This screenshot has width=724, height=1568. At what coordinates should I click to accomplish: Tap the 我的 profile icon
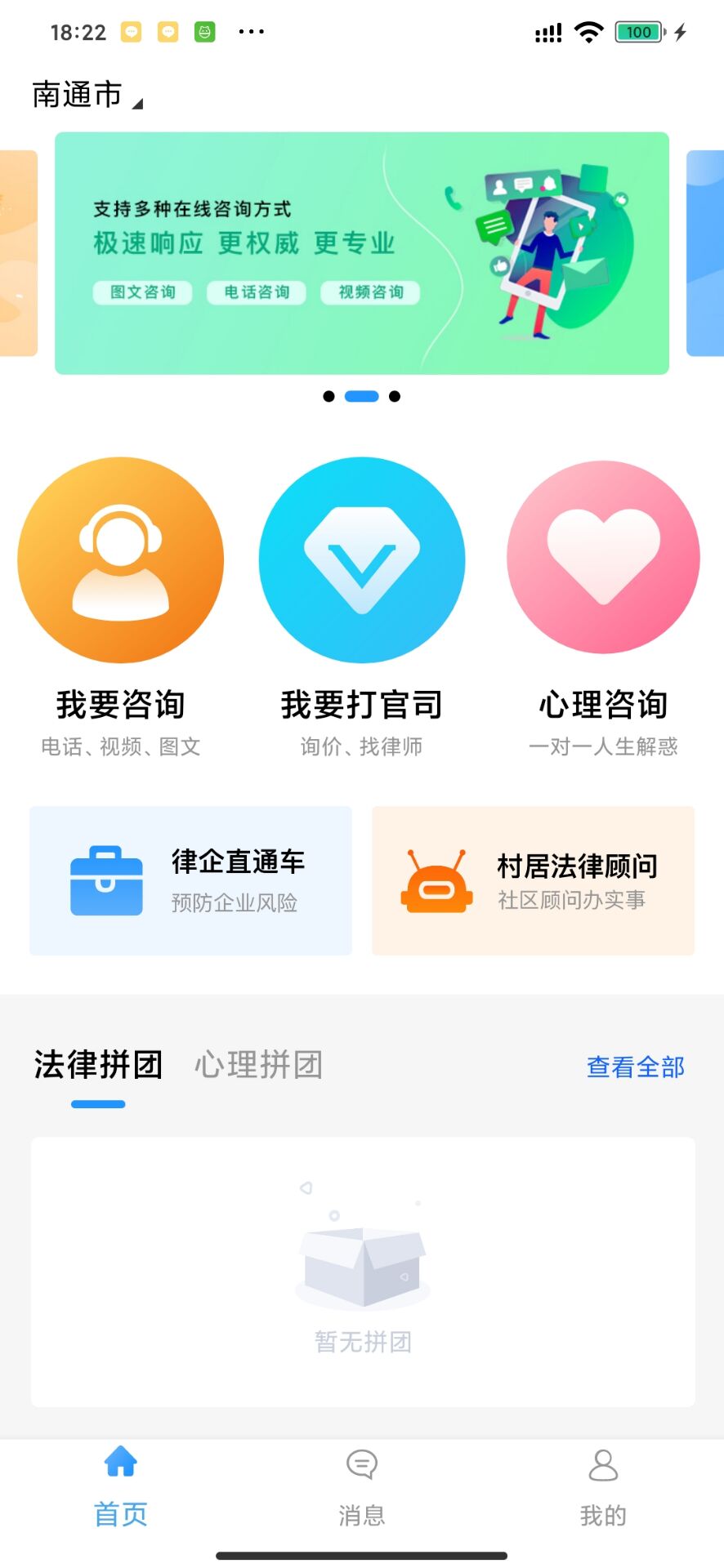pos(603,1464)
